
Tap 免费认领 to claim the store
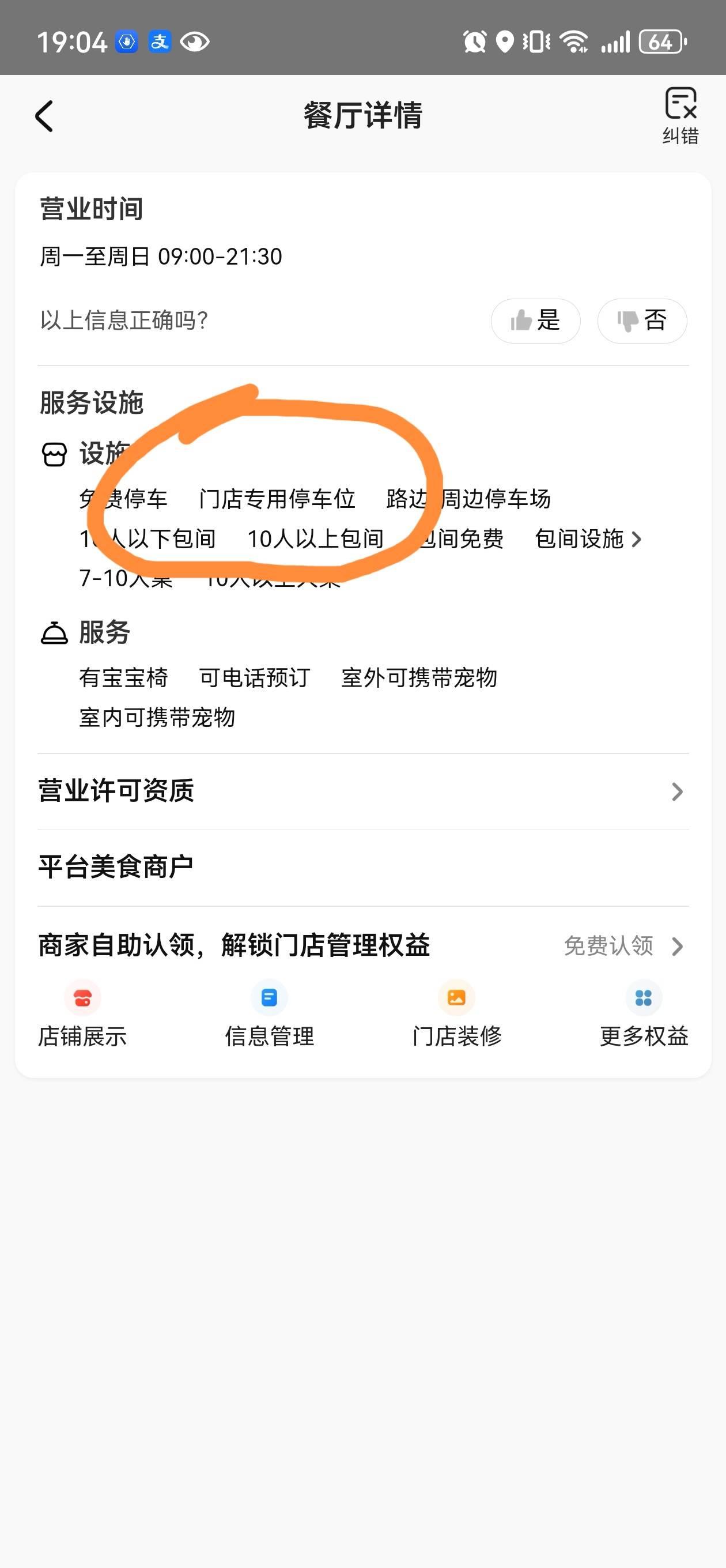tap(622, 946)
